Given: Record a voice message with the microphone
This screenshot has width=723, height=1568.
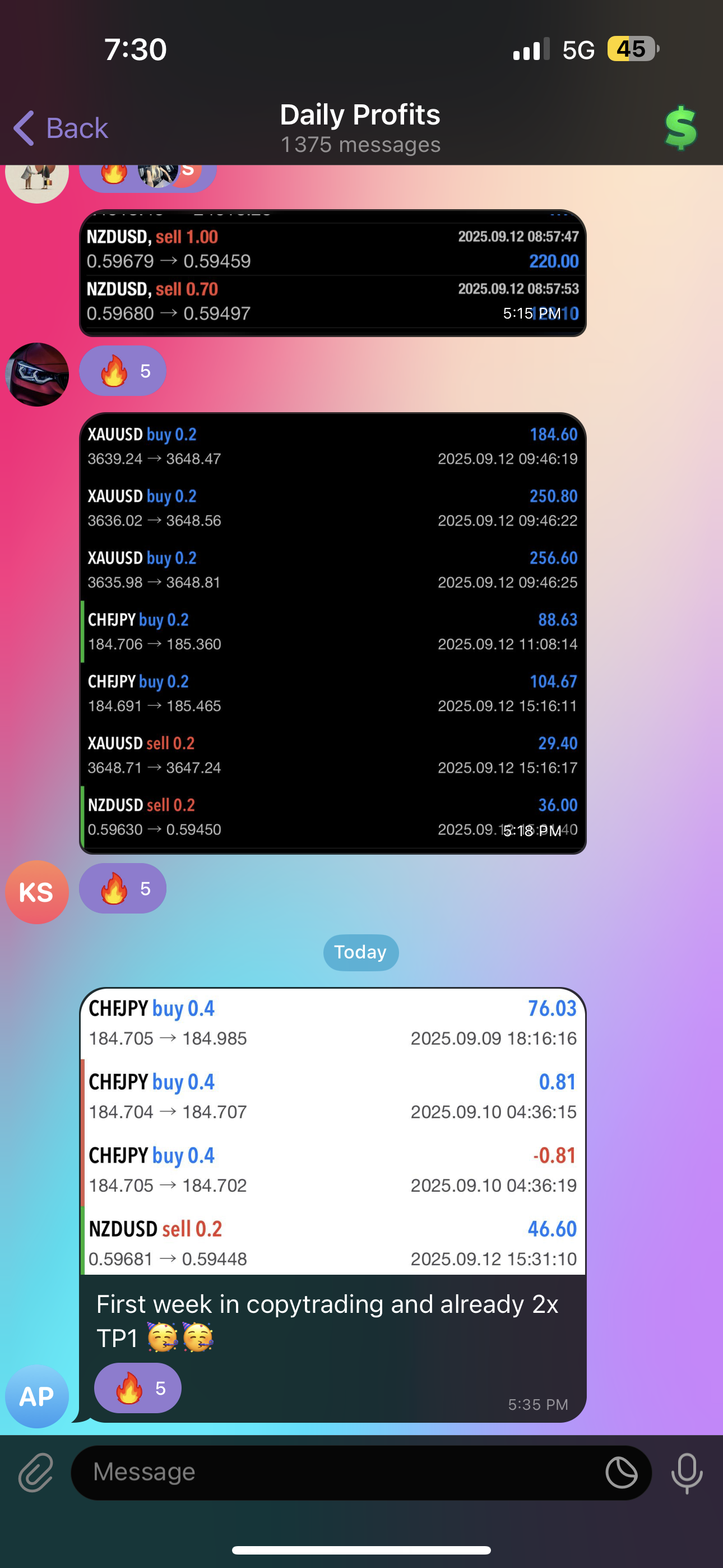Looking at the screenshot, I should 687,1473.
